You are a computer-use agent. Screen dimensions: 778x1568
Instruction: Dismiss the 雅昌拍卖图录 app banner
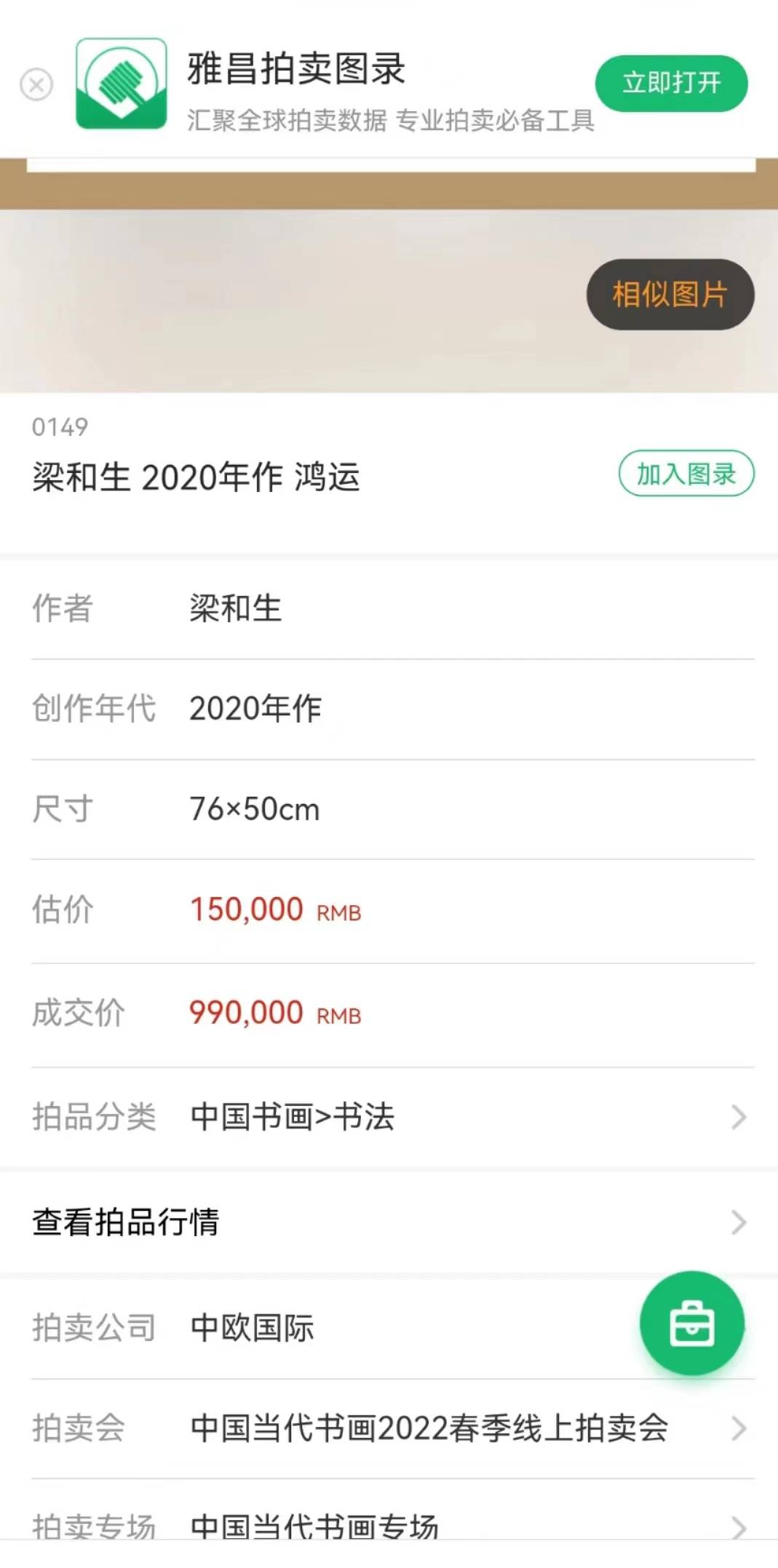36,84
